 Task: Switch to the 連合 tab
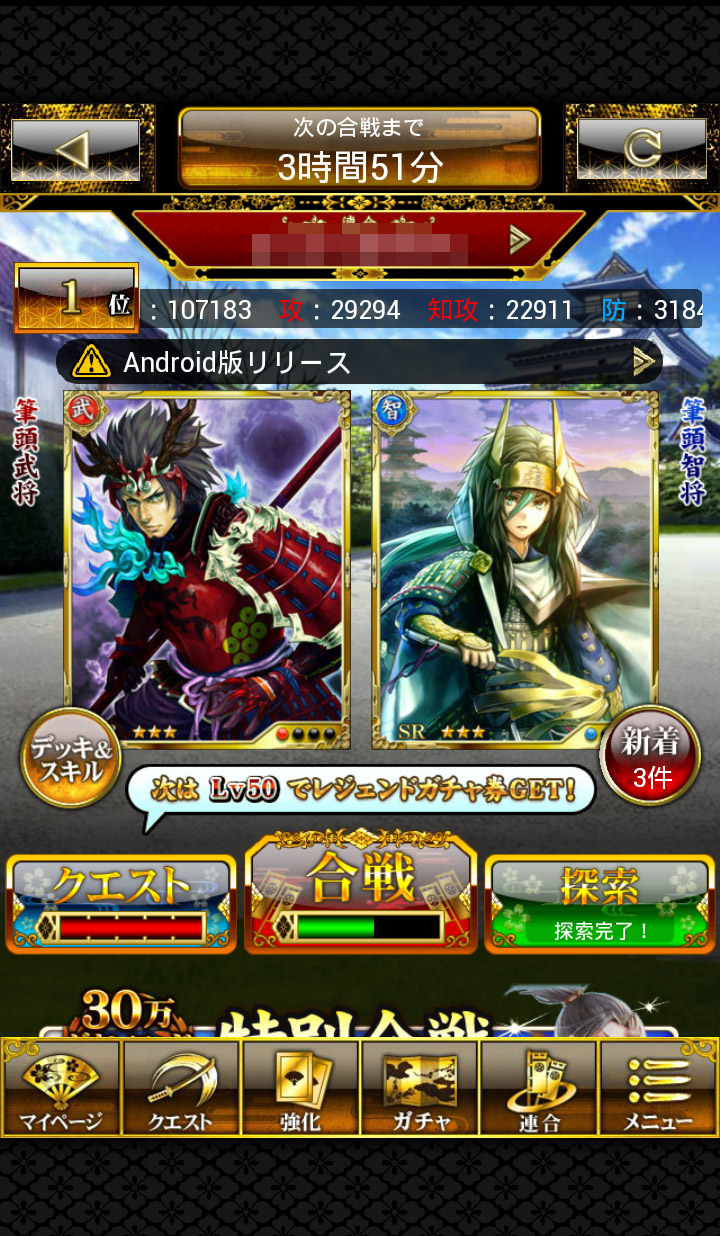539,1088
